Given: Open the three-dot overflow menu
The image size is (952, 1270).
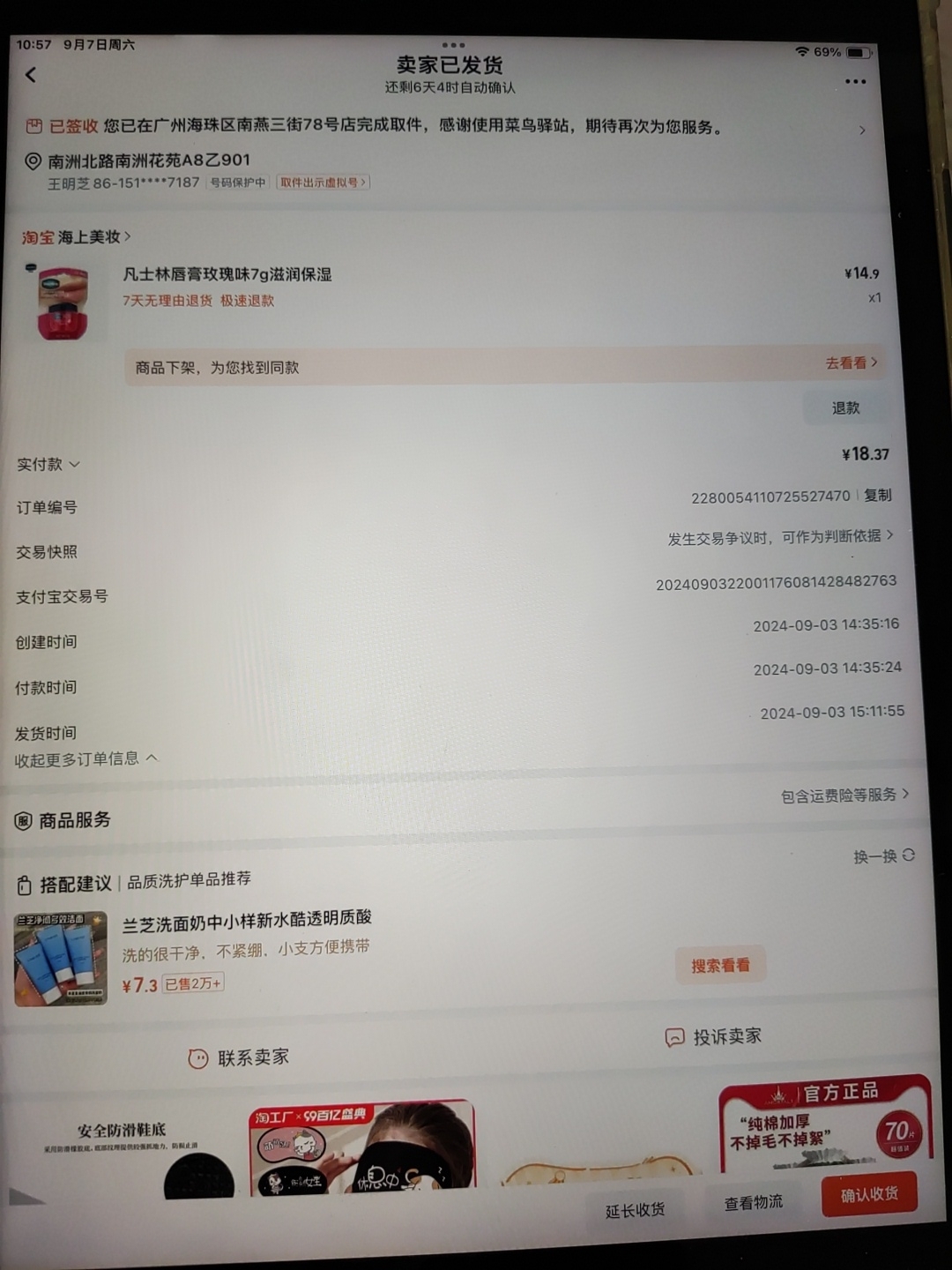Looking at the screenshot, I should click(x=855, y=82).
